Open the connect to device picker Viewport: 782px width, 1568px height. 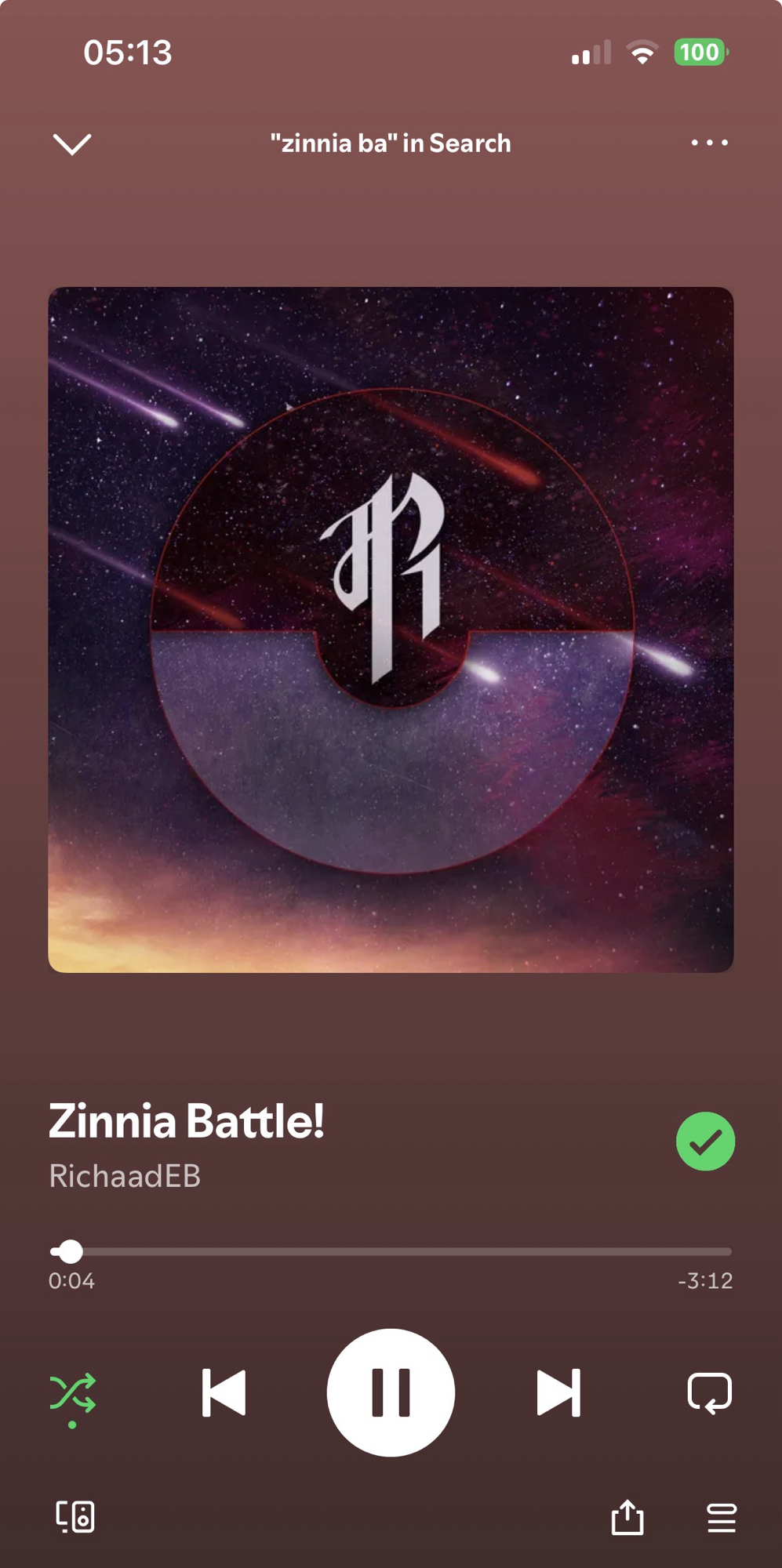coord(75,1517)
